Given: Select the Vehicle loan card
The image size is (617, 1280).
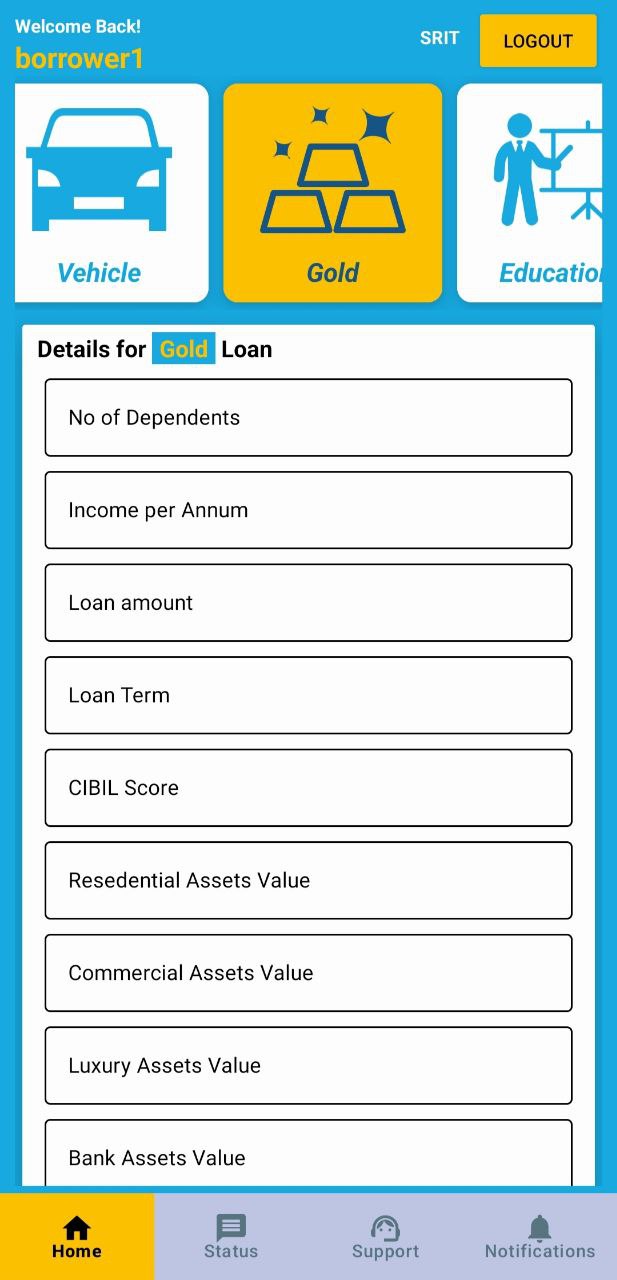Looking at the screenshot, I should [x=112, y=193].
